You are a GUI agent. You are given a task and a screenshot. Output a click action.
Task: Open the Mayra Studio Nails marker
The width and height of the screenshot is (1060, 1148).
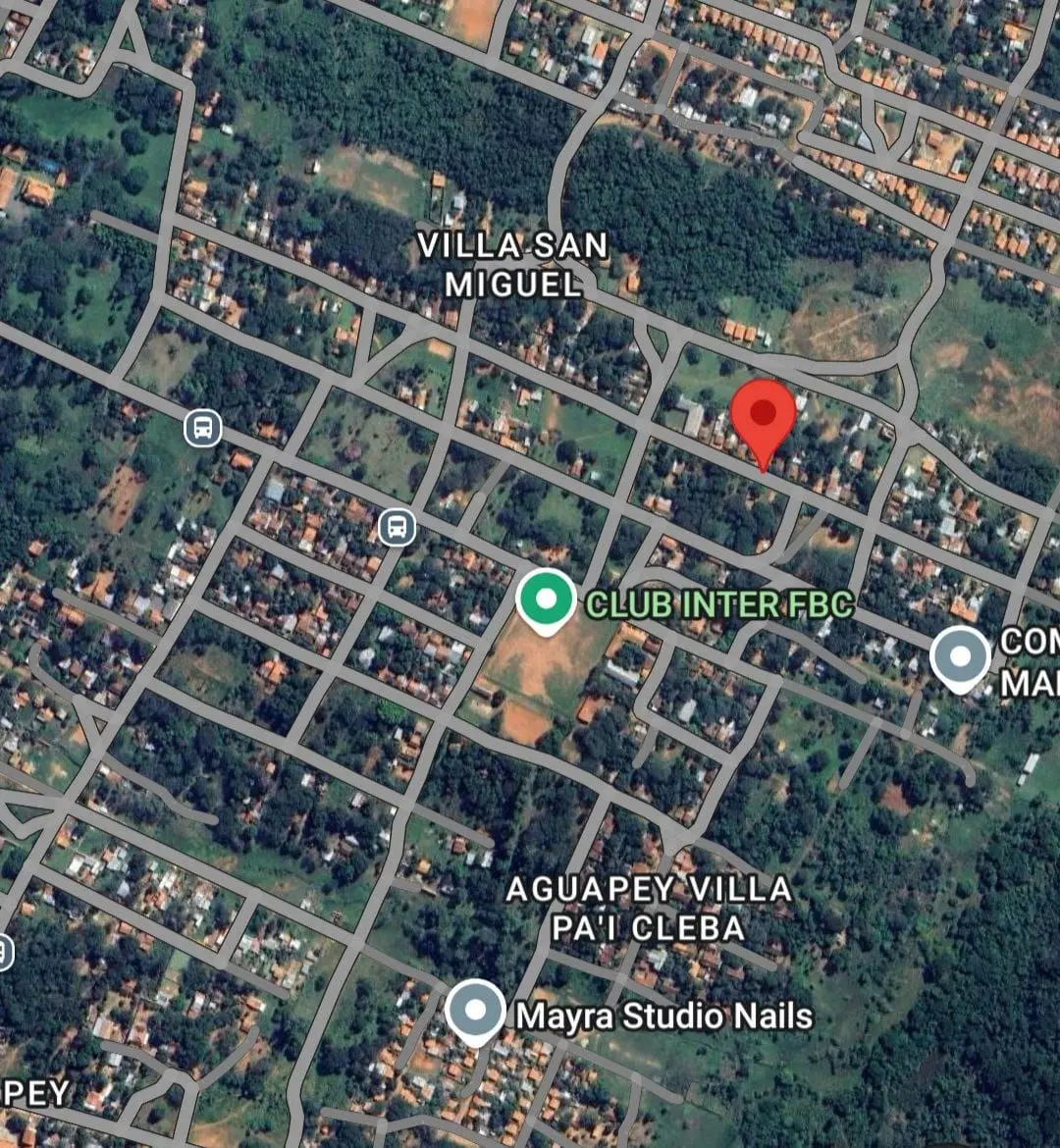(475, 1010)
